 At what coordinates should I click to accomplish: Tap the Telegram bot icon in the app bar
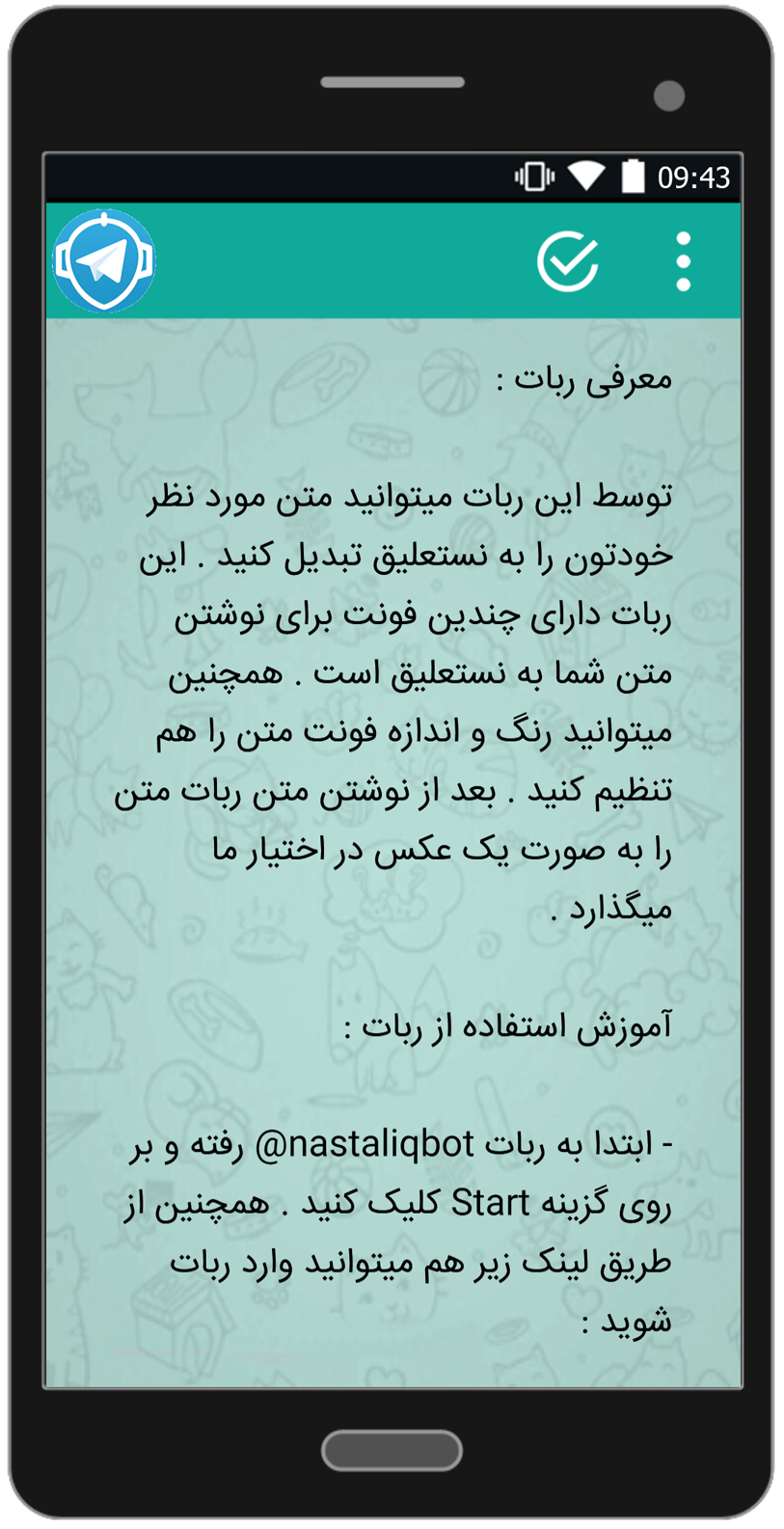[104, 260]
